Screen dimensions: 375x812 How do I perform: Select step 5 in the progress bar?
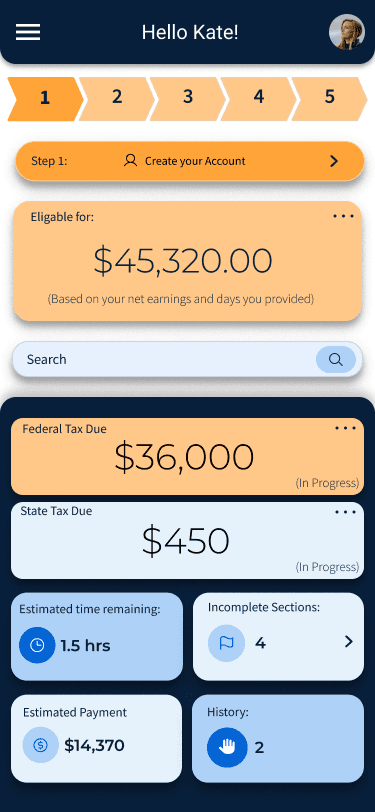tap(329, 98)
